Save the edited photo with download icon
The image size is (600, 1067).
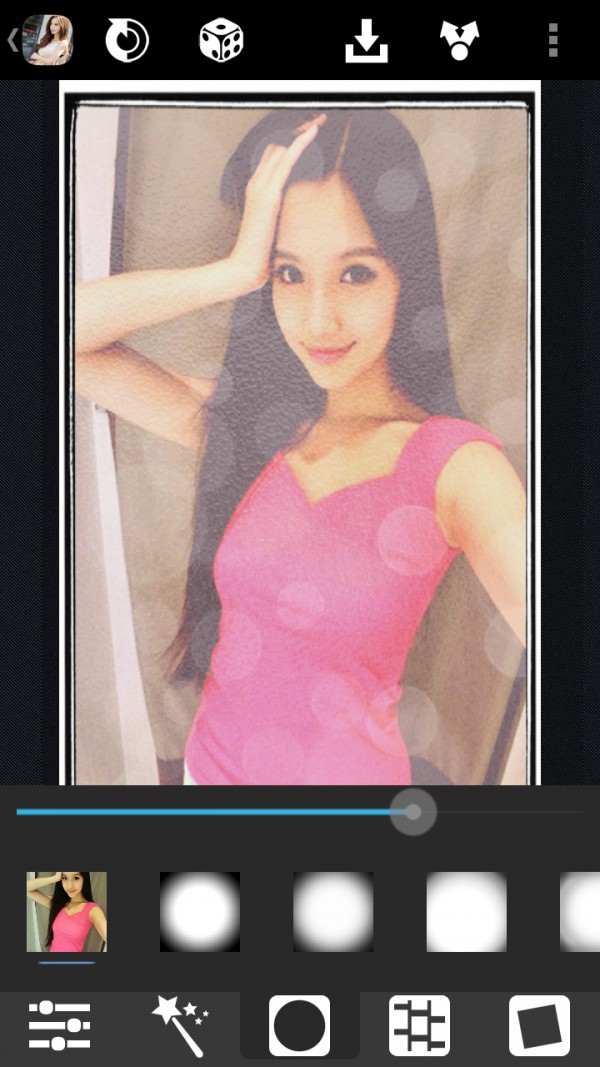[x=366, y=41]
